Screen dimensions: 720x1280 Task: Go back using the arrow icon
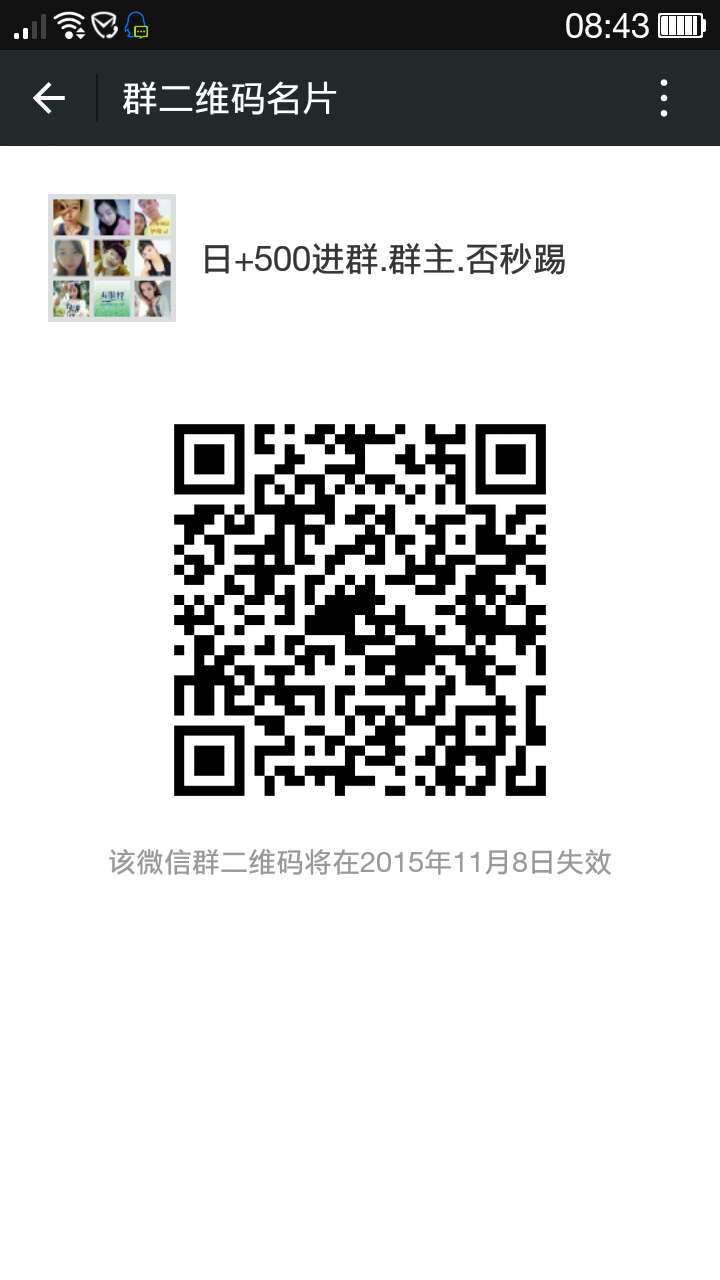(48, 98)
